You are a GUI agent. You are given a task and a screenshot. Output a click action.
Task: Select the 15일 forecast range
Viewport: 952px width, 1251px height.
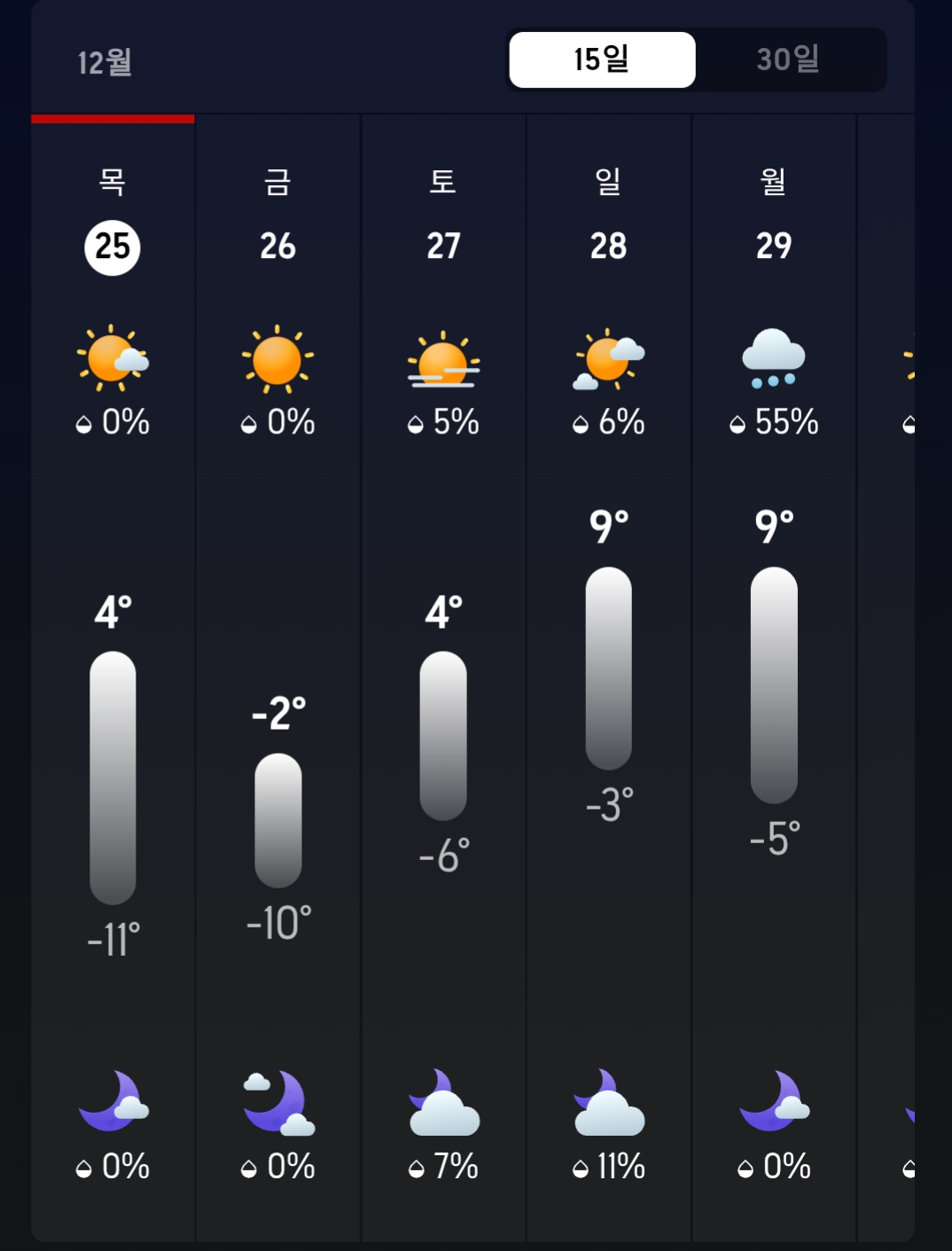point(602,59)
